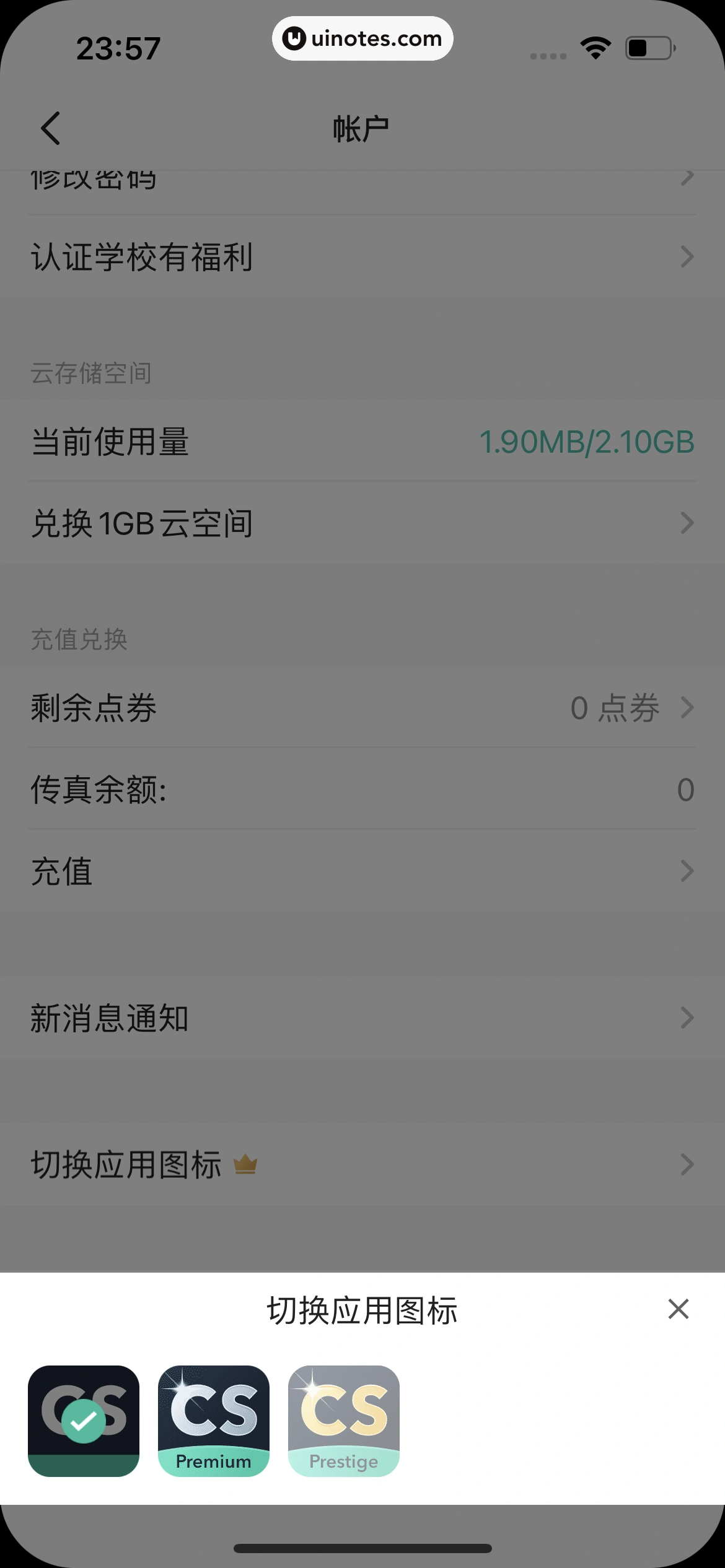Pick the CS Prestige app icon

[x=344, y=1421]
